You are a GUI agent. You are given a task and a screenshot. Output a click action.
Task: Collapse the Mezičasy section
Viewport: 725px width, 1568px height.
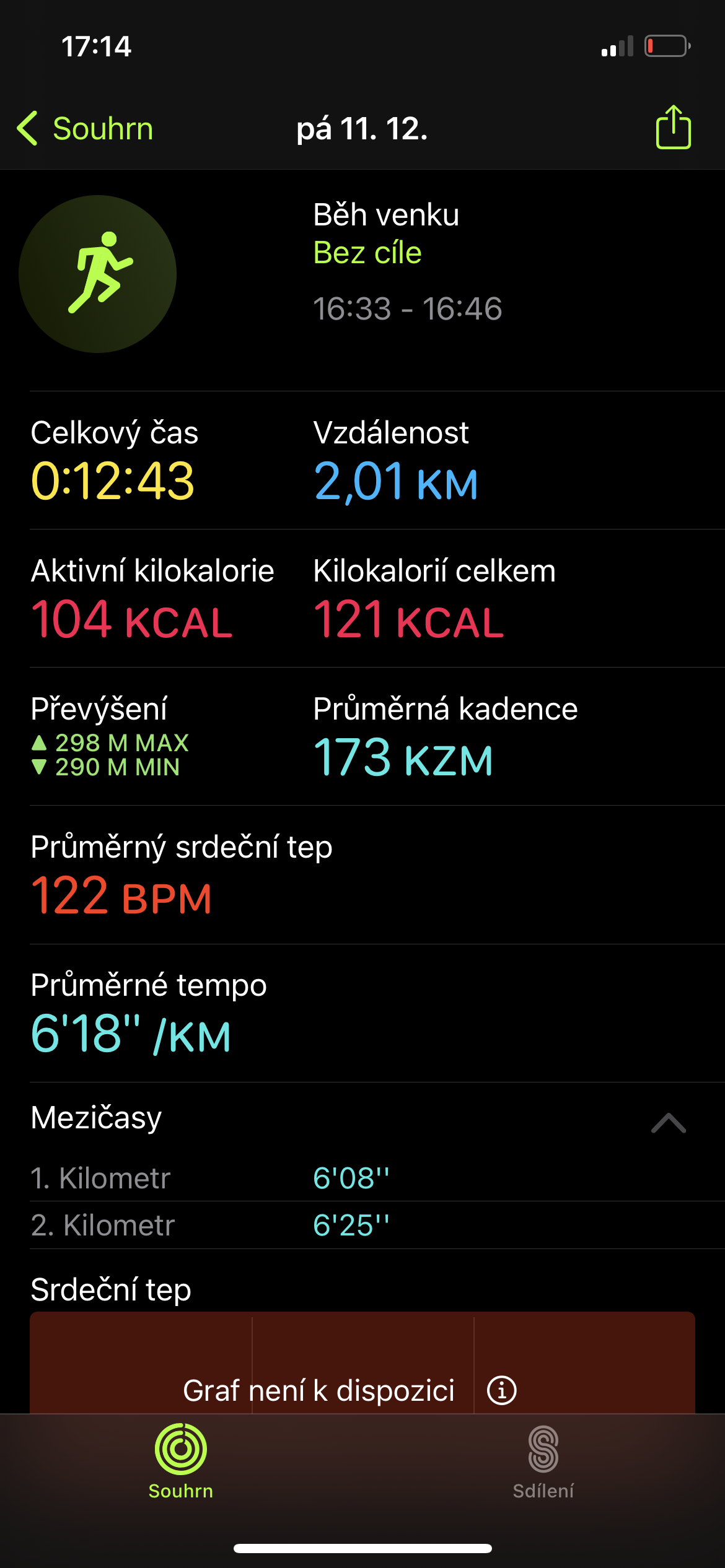(x=669, y=1123)
